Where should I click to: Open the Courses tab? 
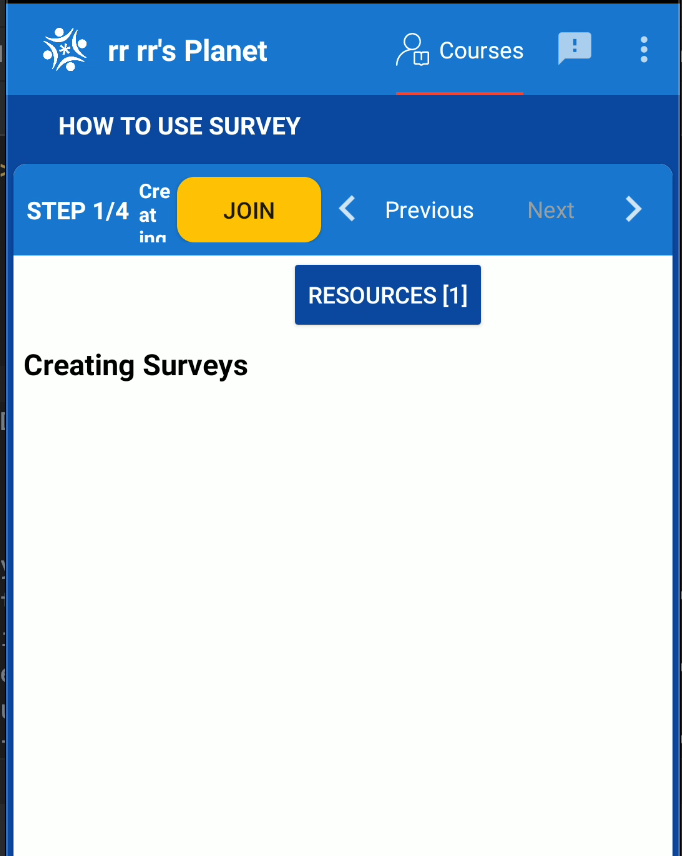pos(460,50)
